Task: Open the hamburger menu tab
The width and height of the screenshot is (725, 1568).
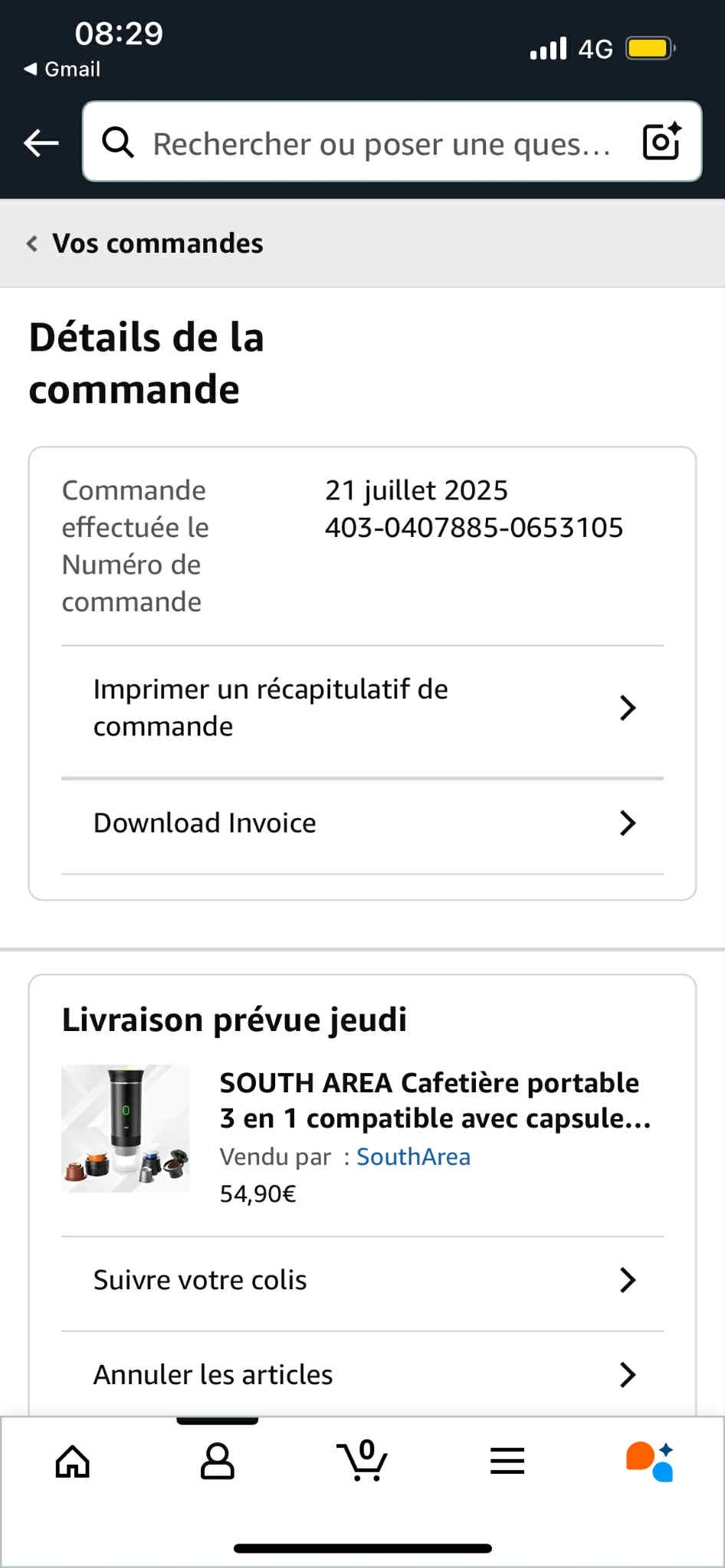Action: tap(507, 1462)
